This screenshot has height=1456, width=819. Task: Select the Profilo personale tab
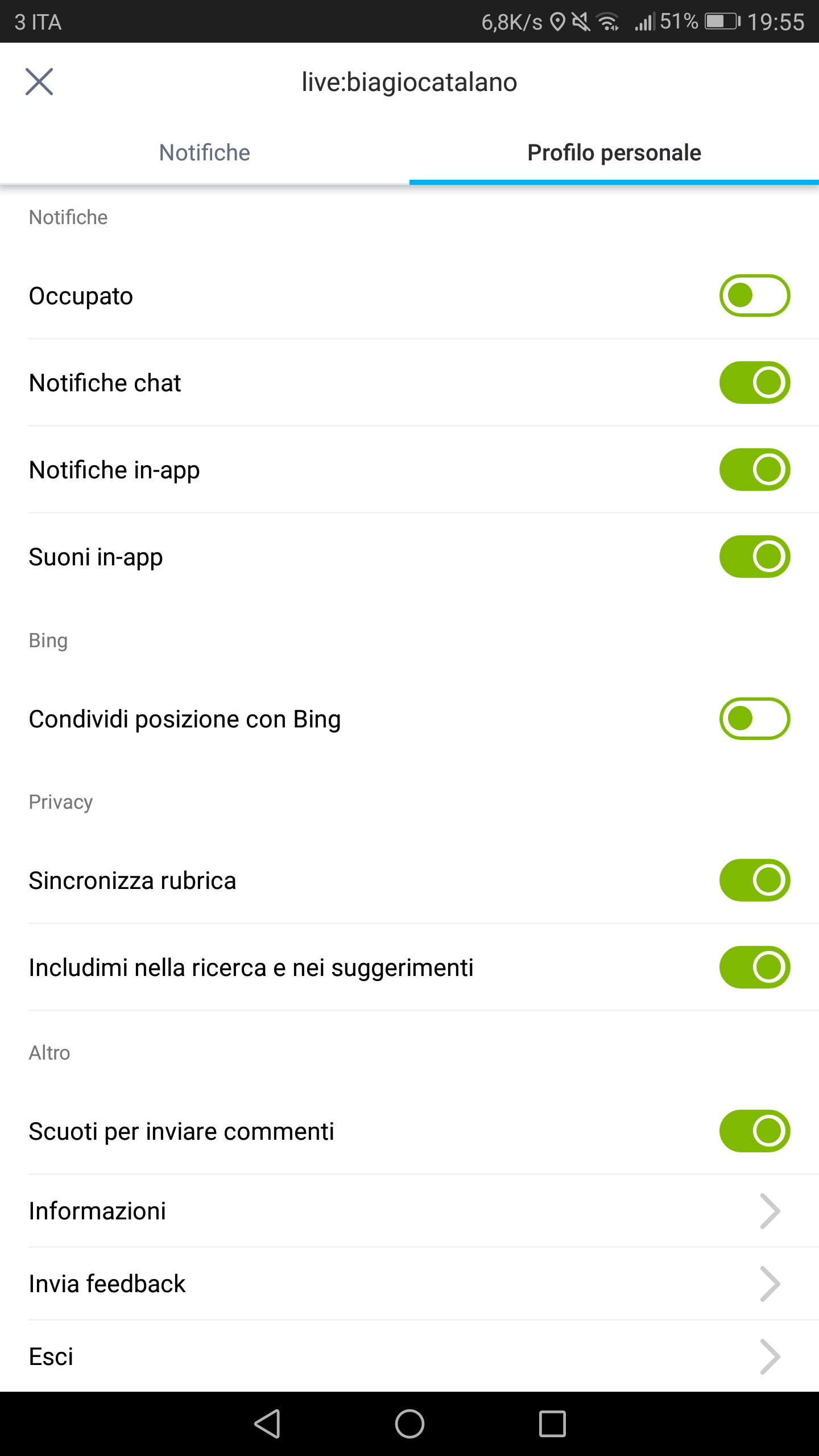pos(614,152)
